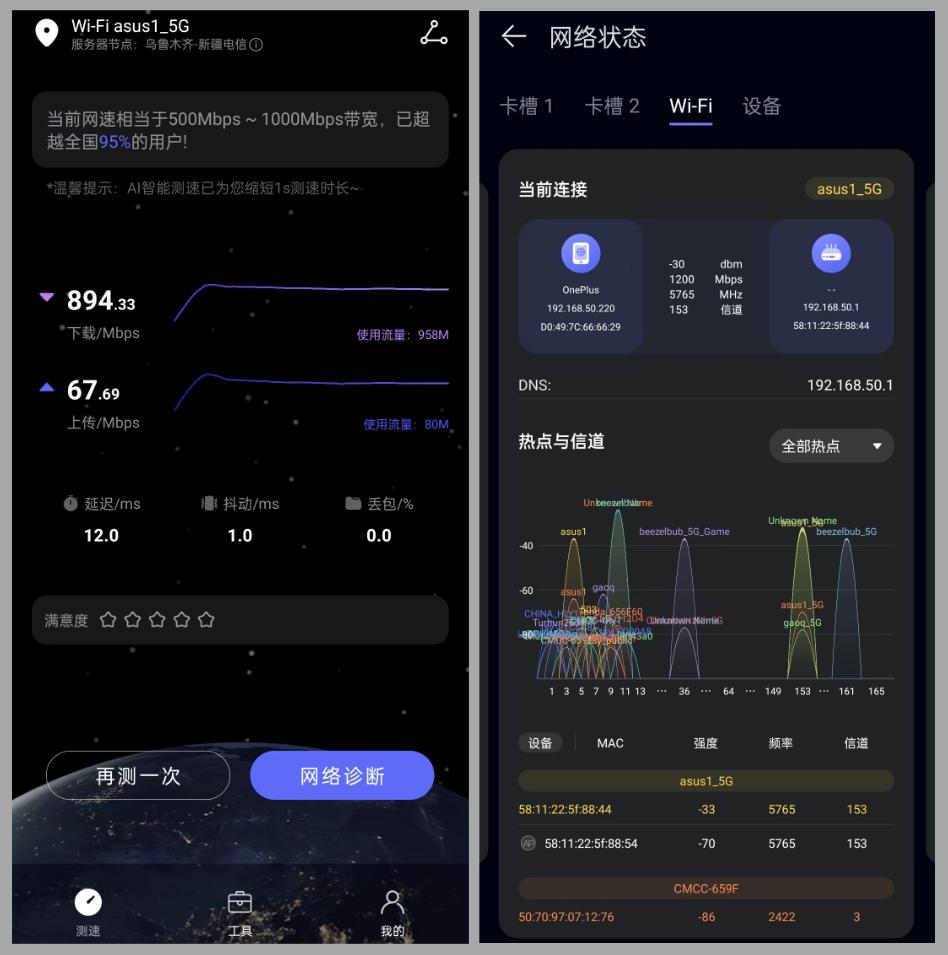Viewport: 948px width, 955px height.
Task: Tap the AP icon beside 58:11:22:5f:88:54
Action: (x=530, y=844)
